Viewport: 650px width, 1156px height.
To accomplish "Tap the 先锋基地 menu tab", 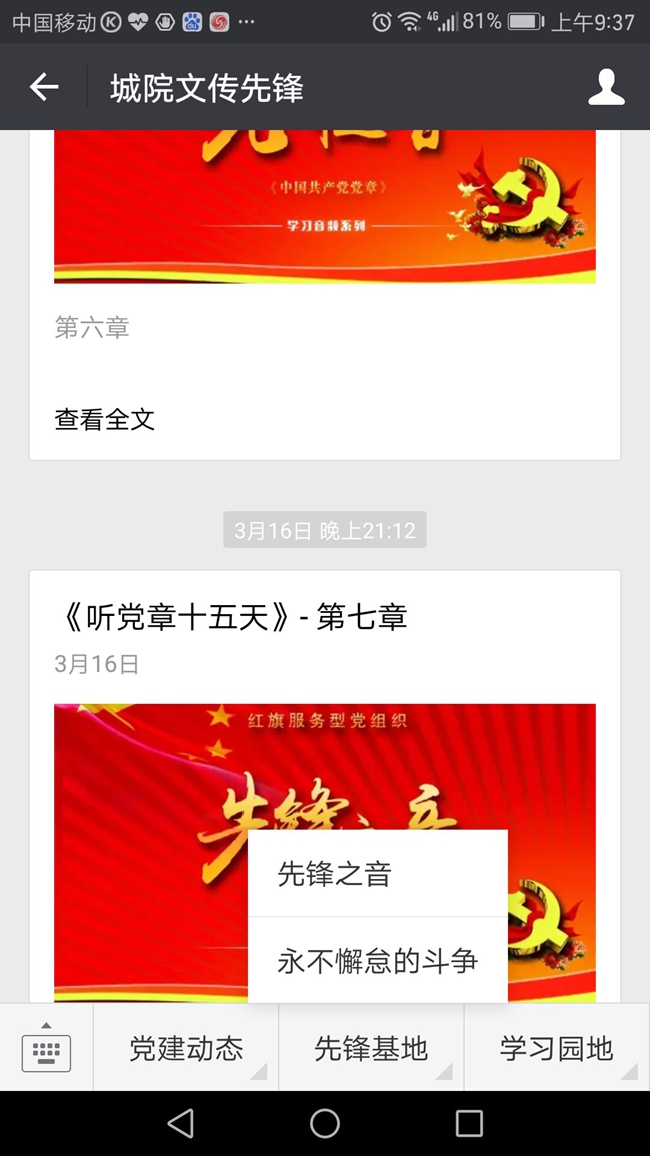I will pyautogui.click(x=371, y=1048).
